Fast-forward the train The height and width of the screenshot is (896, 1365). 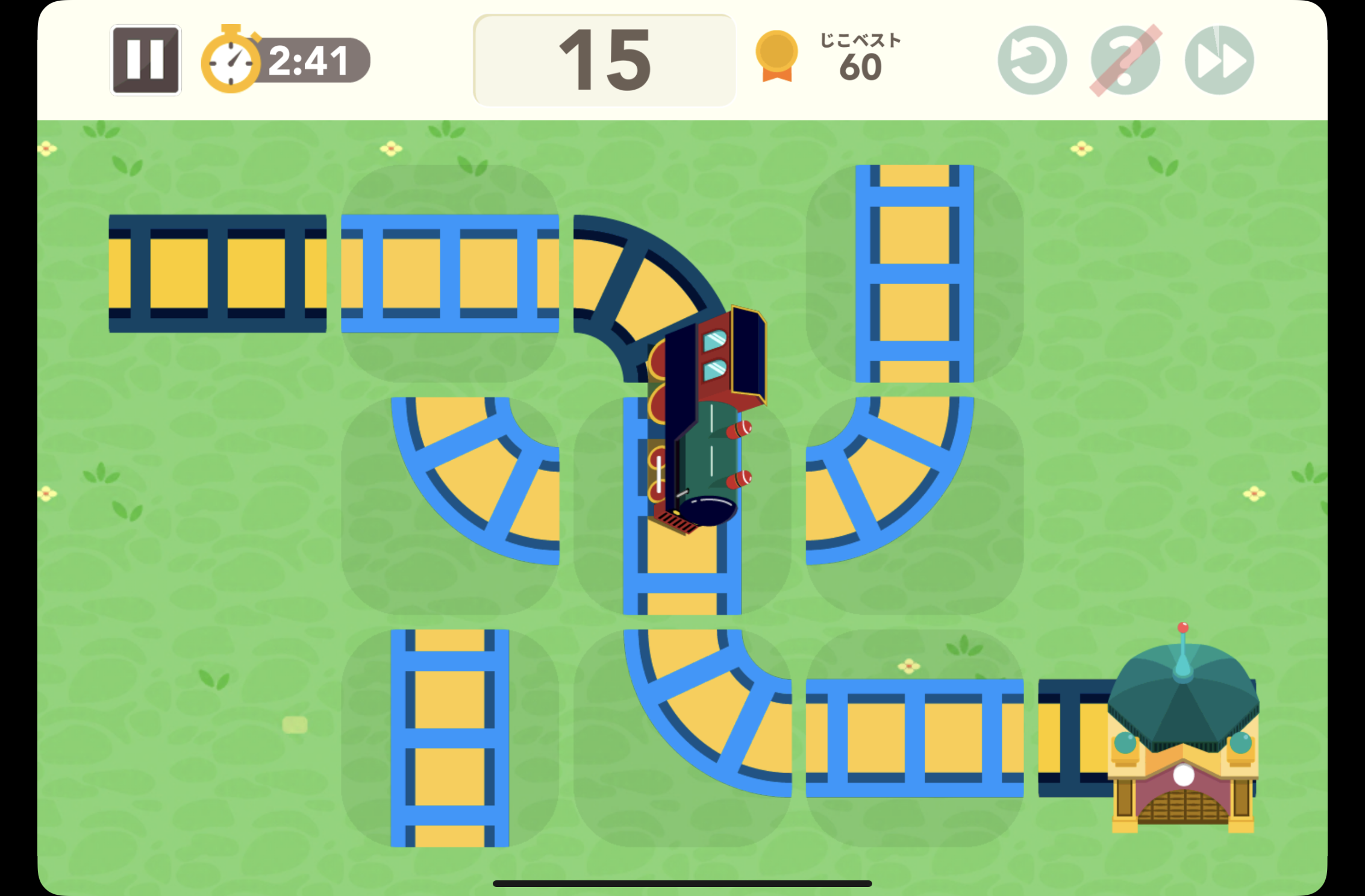[x=1219, y=60]
